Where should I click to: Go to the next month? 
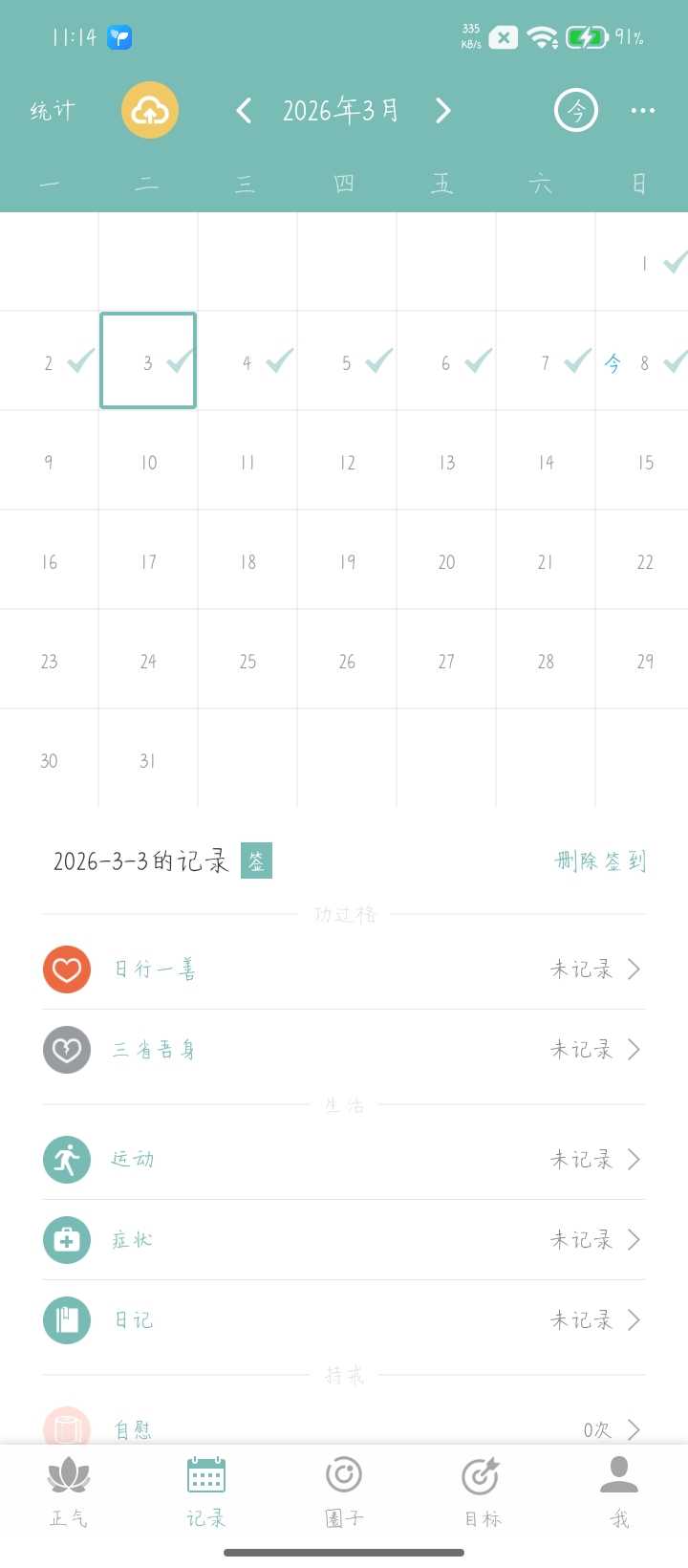pos(442,111)
